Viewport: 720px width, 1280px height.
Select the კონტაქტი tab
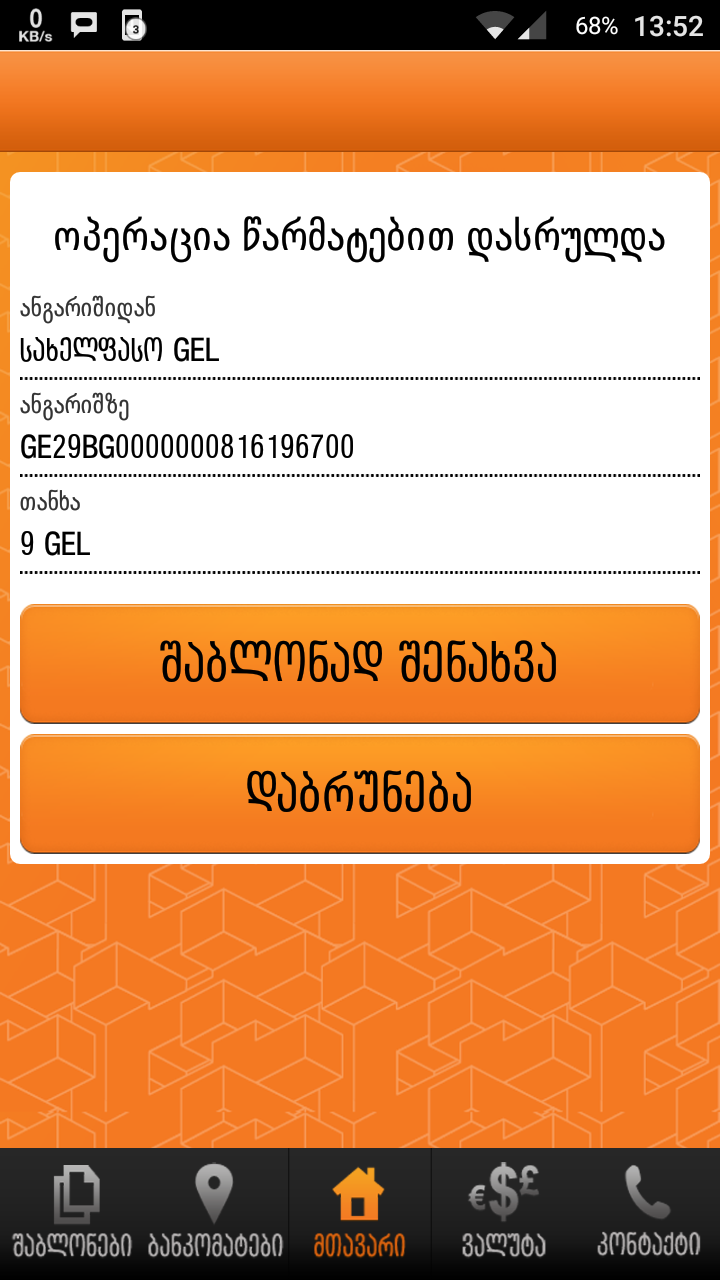pos(648,1213)
